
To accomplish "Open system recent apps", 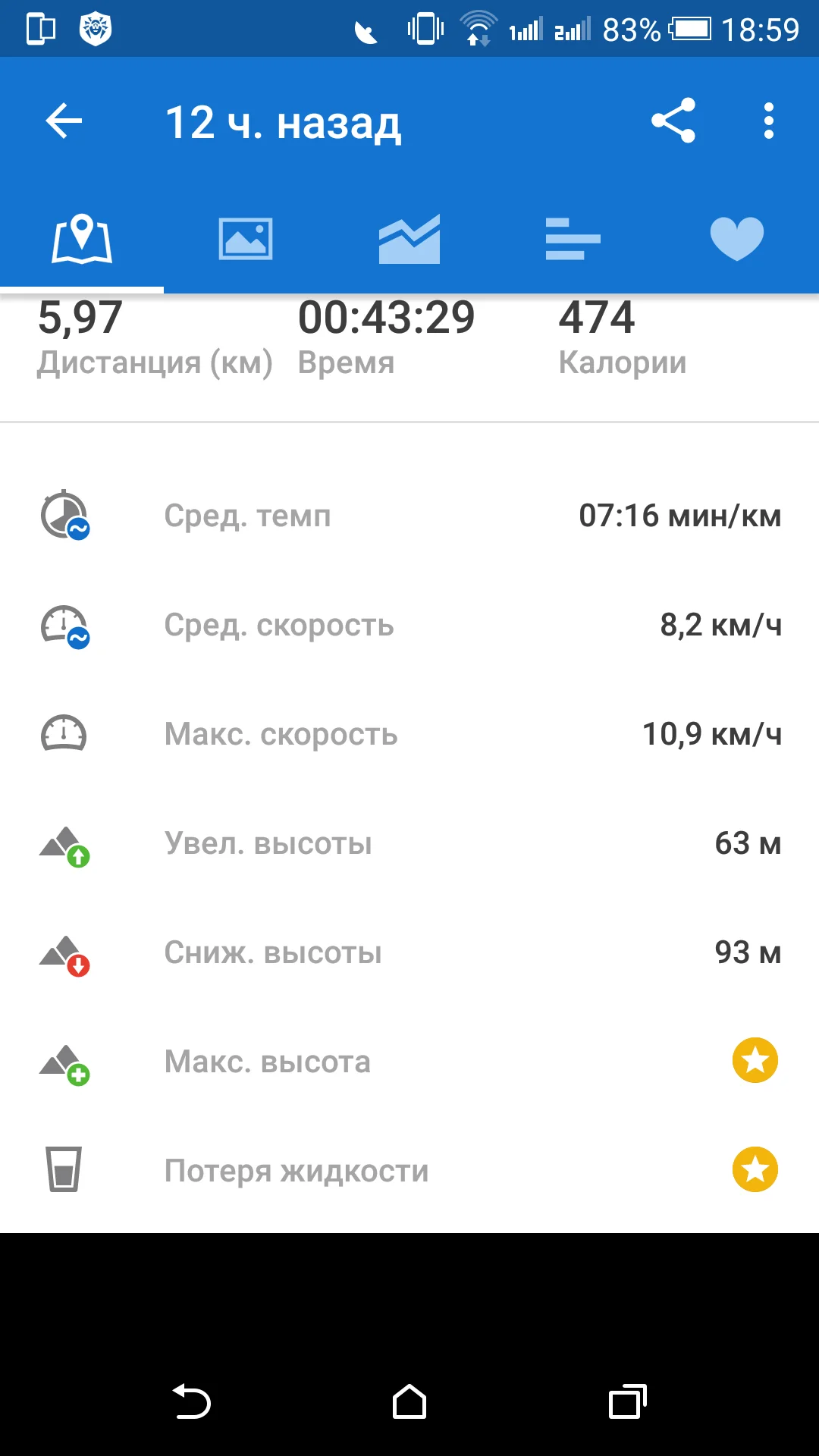I will [628, 1401].
